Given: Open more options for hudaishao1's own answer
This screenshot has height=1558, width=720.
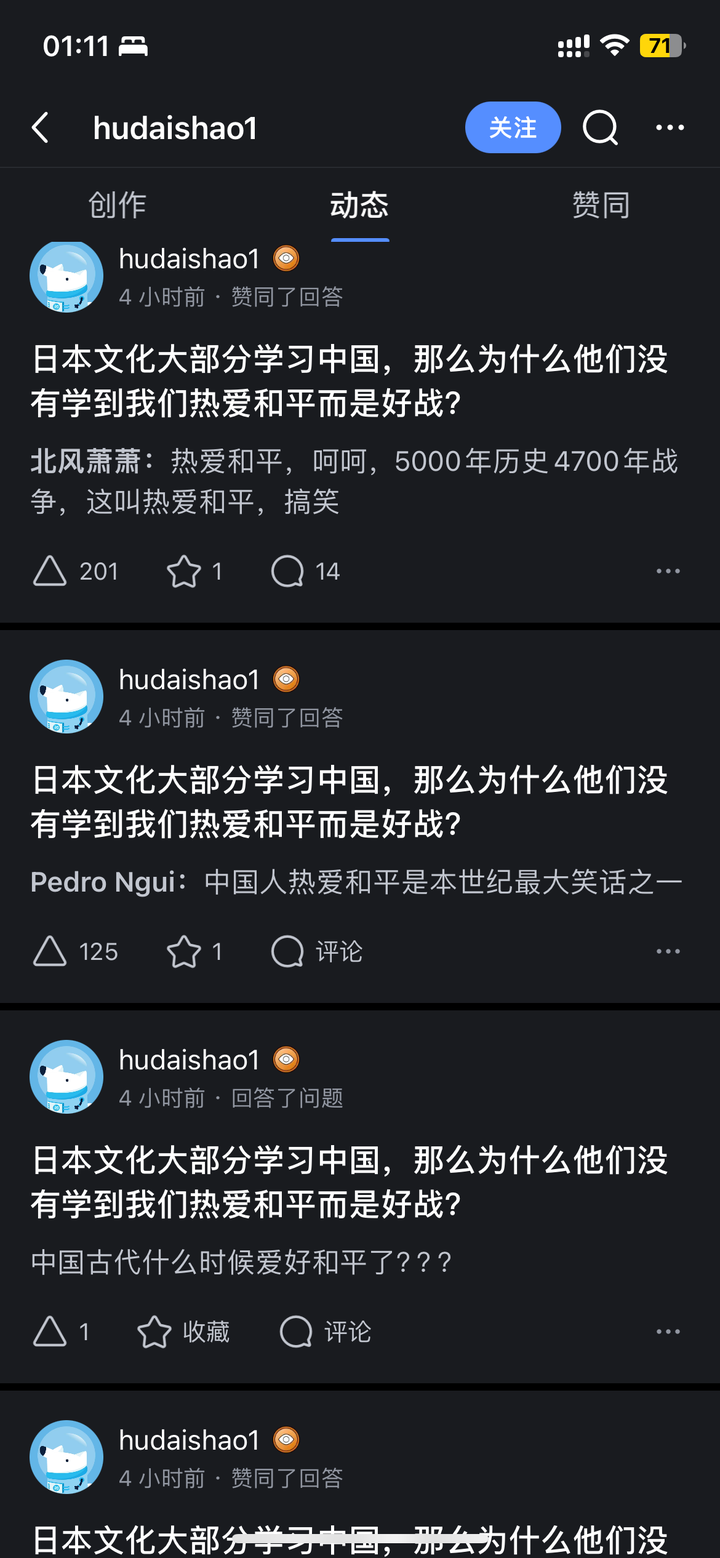Looking at the screenshot, I should [x=667, y=1331].
